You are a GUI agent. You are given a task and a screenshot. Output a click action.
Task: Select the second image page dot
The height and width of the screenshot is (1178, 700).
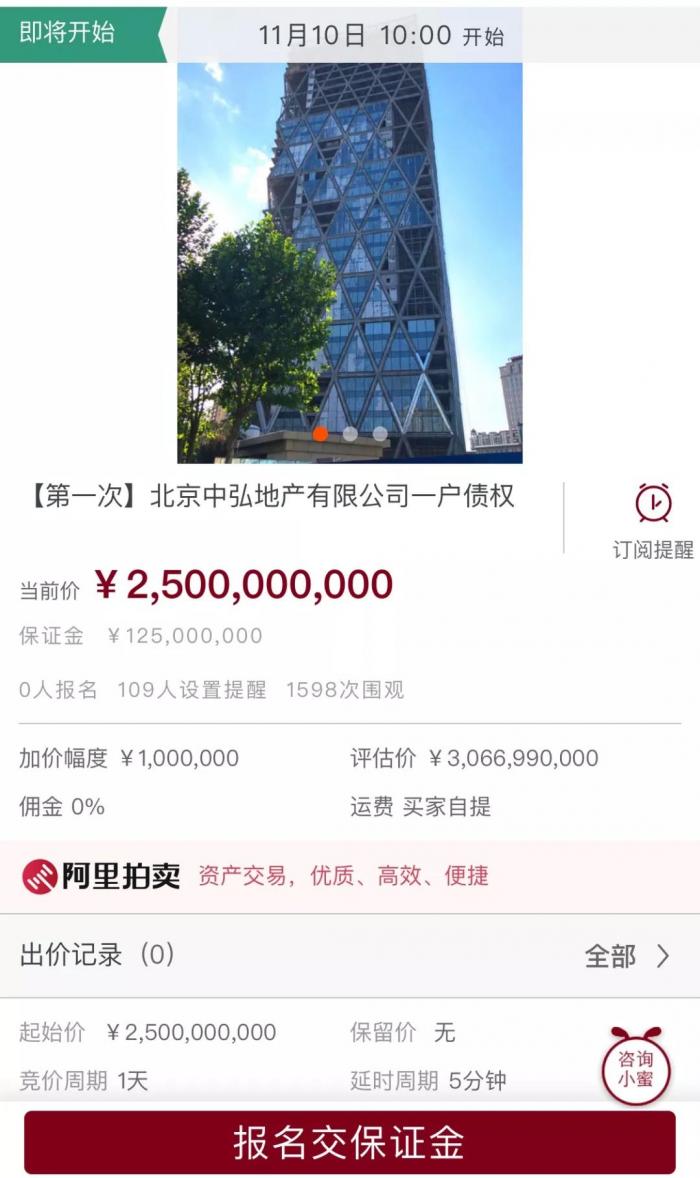pyautogui.click(x=350, y=434)
